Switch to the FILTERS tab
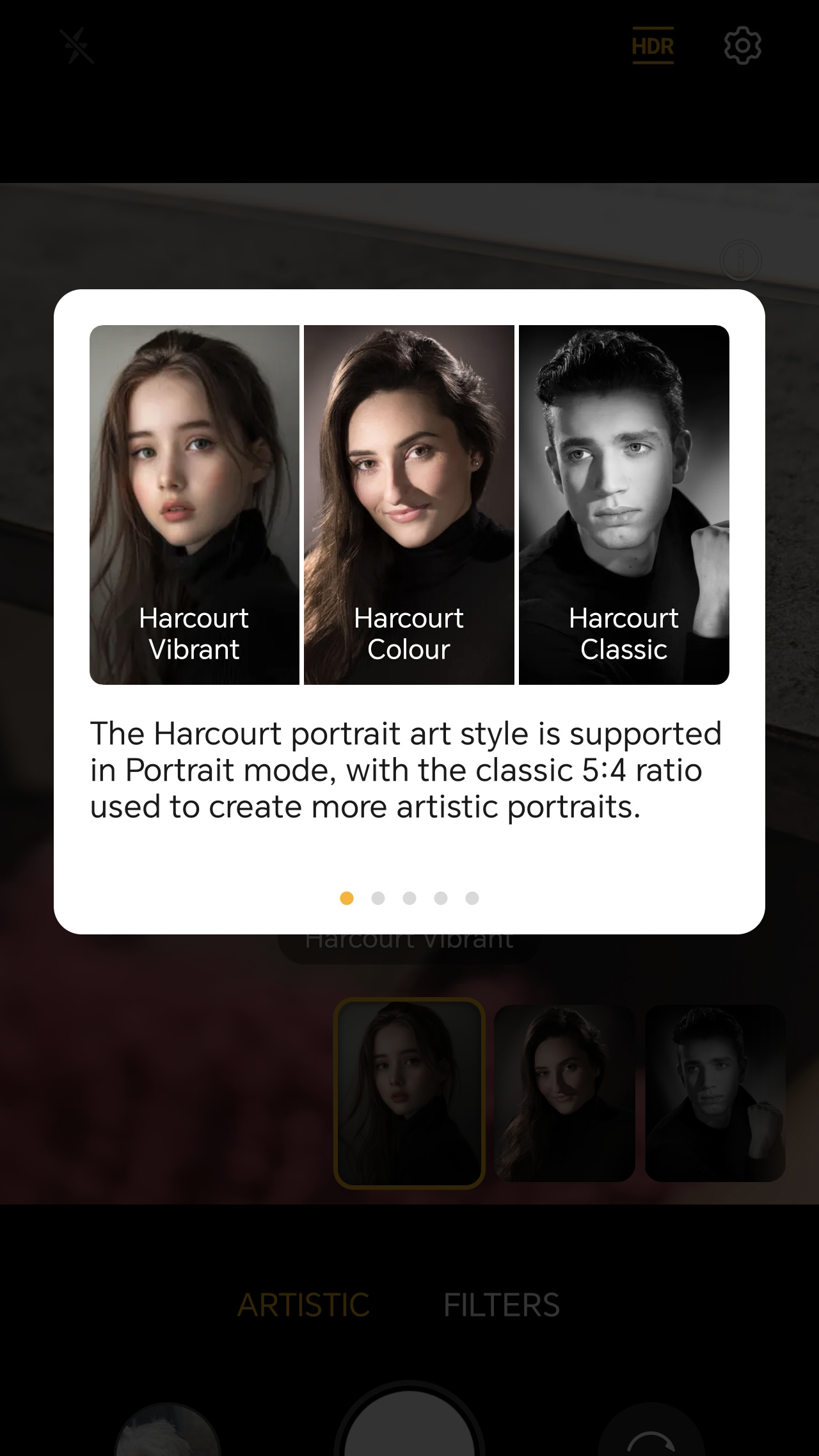 coord(501,1305)
